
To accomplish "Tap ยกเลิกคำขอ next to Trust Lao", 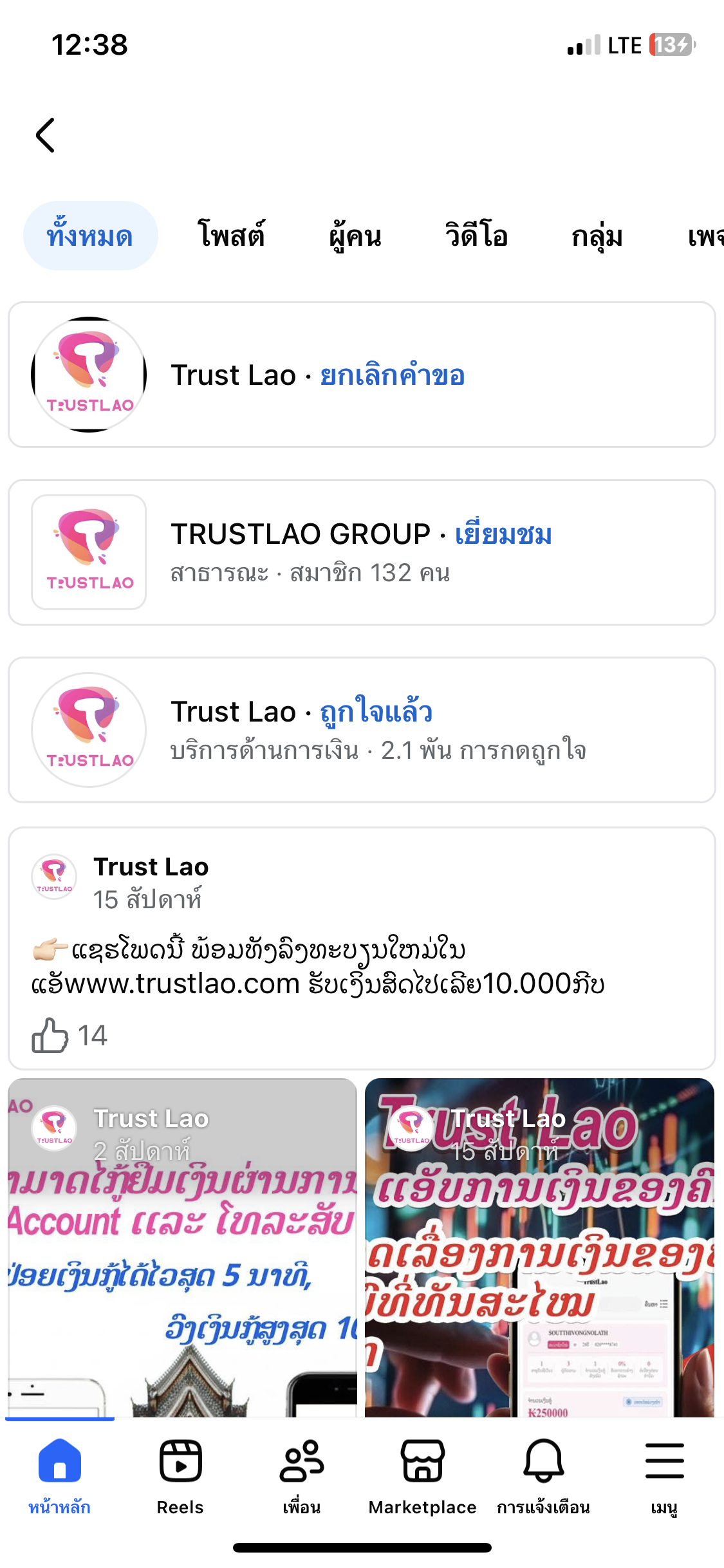I will tap(392, 375).
